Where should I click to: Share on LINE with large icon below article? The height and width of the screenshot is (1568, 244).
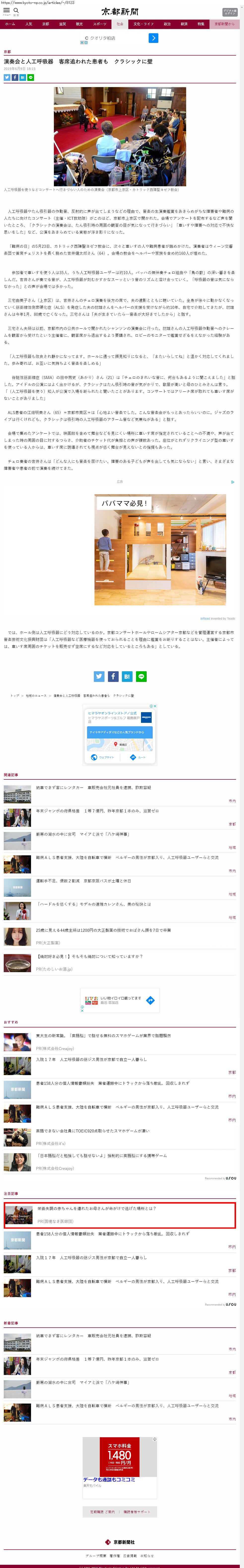142,676
